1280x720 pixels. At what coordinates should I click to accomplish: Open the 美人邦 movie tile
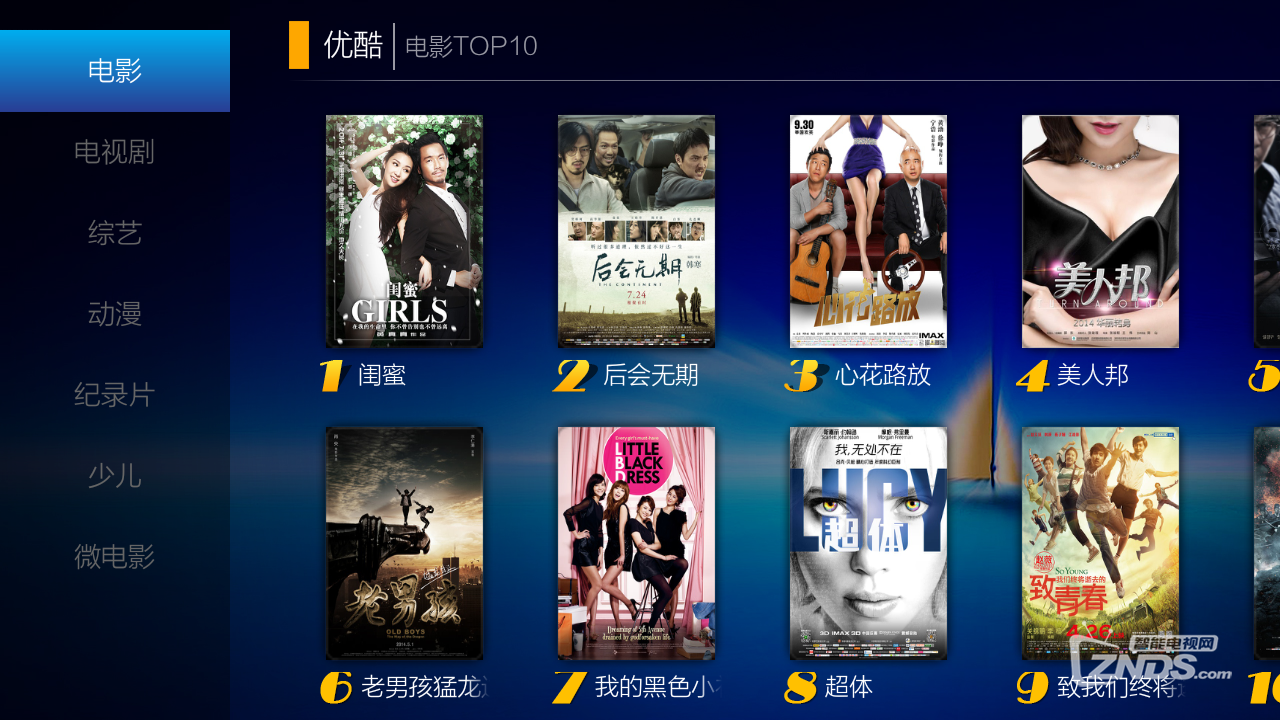pyautogui.click(x=1100, y=231)
